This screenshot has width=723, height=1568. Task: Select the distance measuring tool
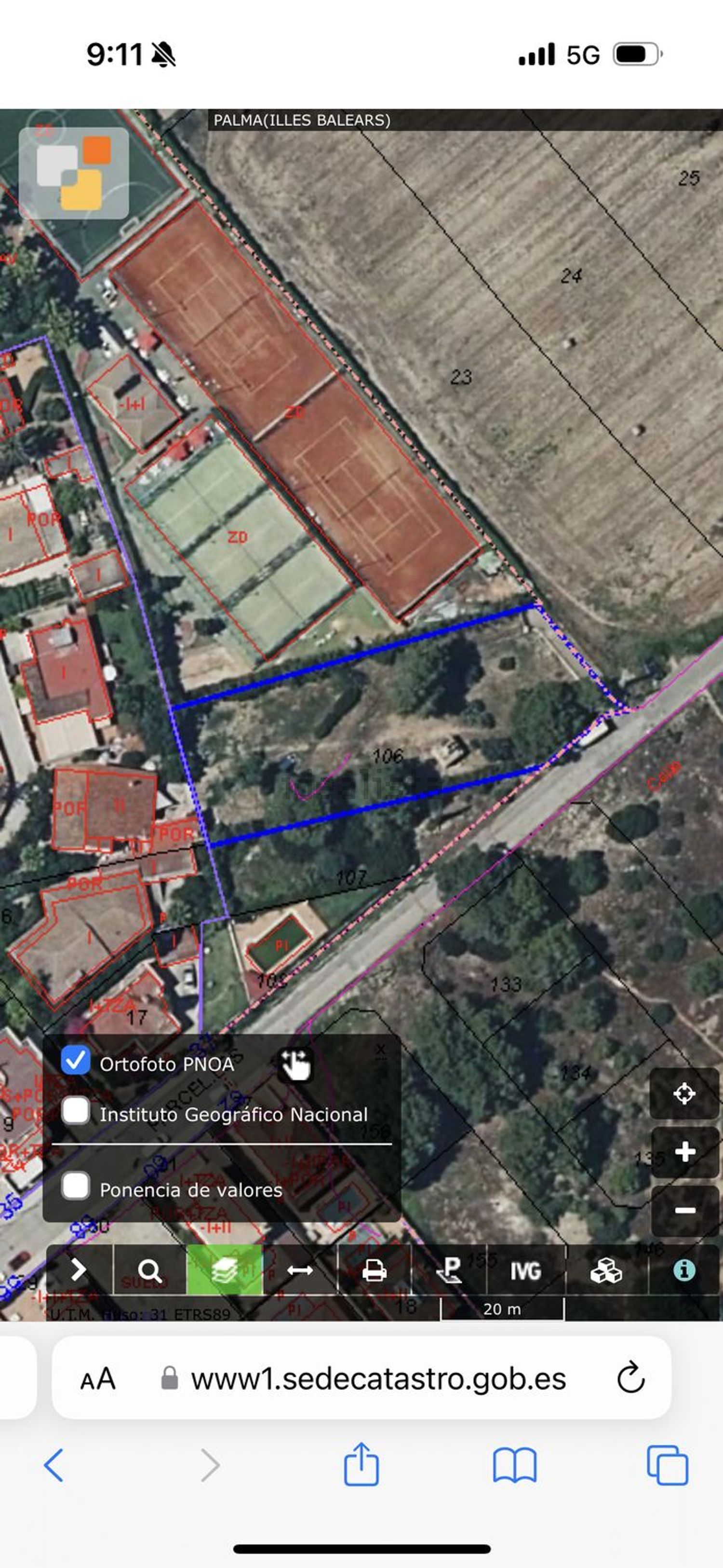coord(300,1270)
